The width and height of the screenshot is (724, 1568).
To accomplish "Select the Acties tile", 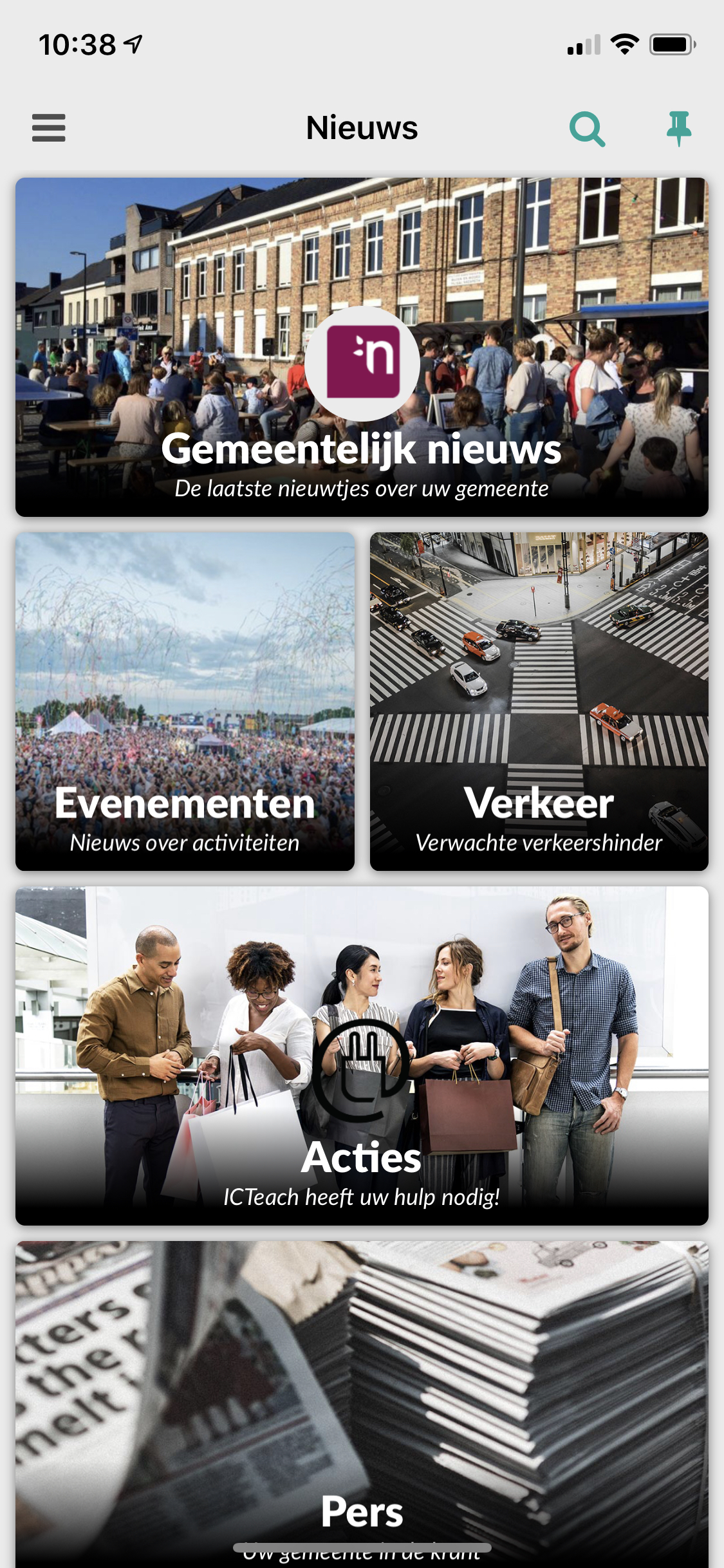I will tap(362, 1056).
